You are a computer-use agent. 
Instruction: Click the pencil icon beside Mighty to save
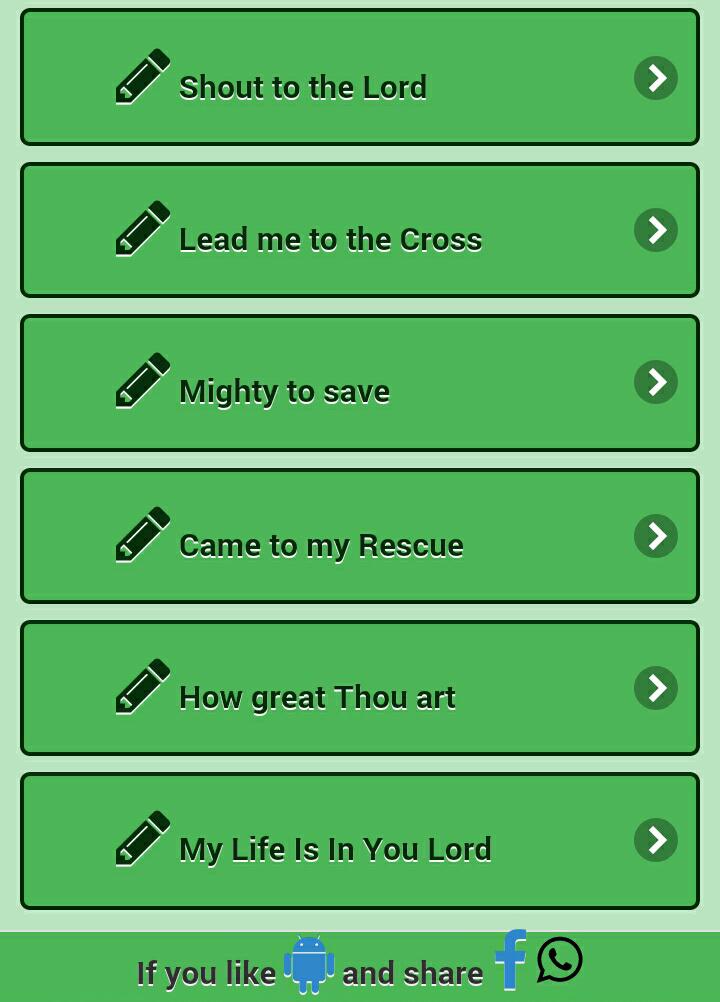click(x=142, y=381)
